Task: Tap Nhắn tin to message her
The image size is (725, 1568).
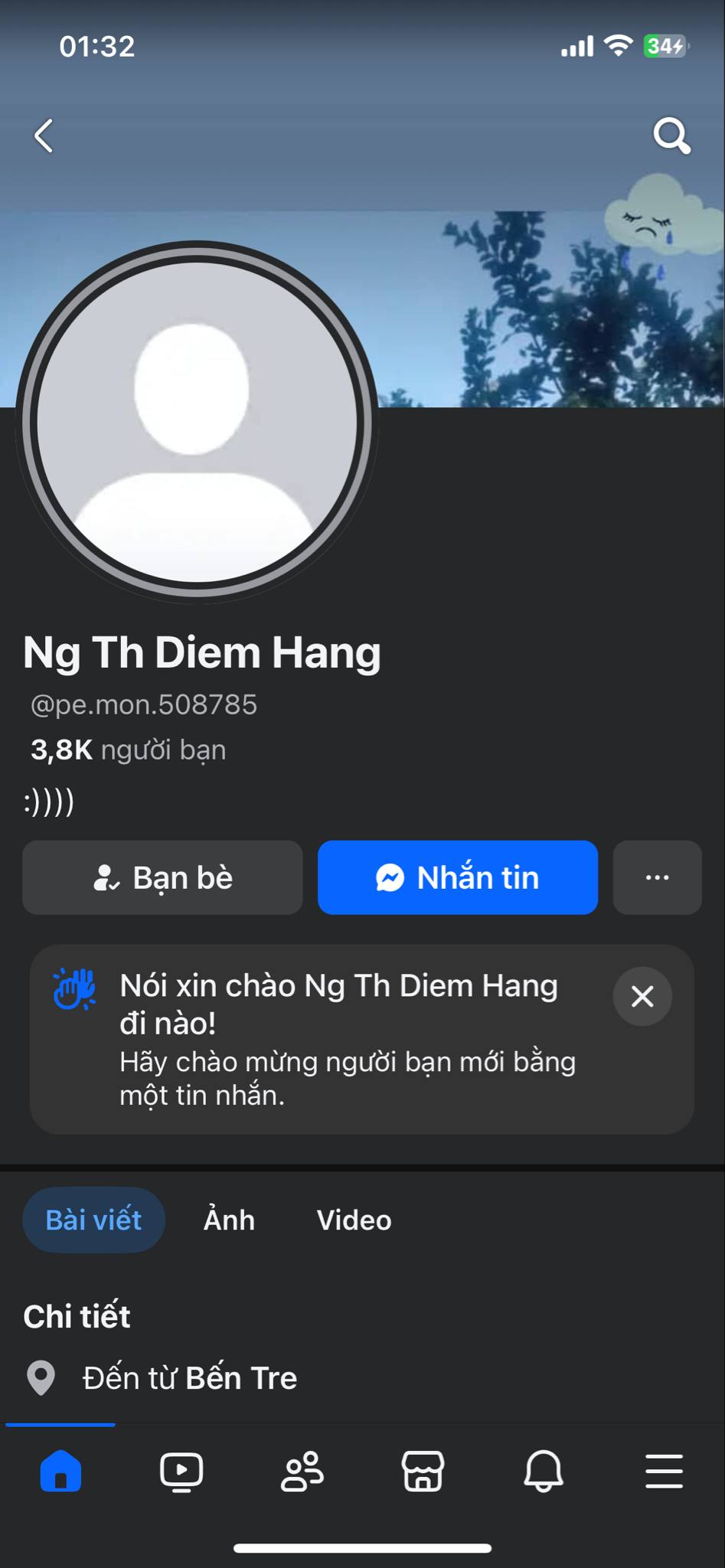Action: (x=458, y=877)
